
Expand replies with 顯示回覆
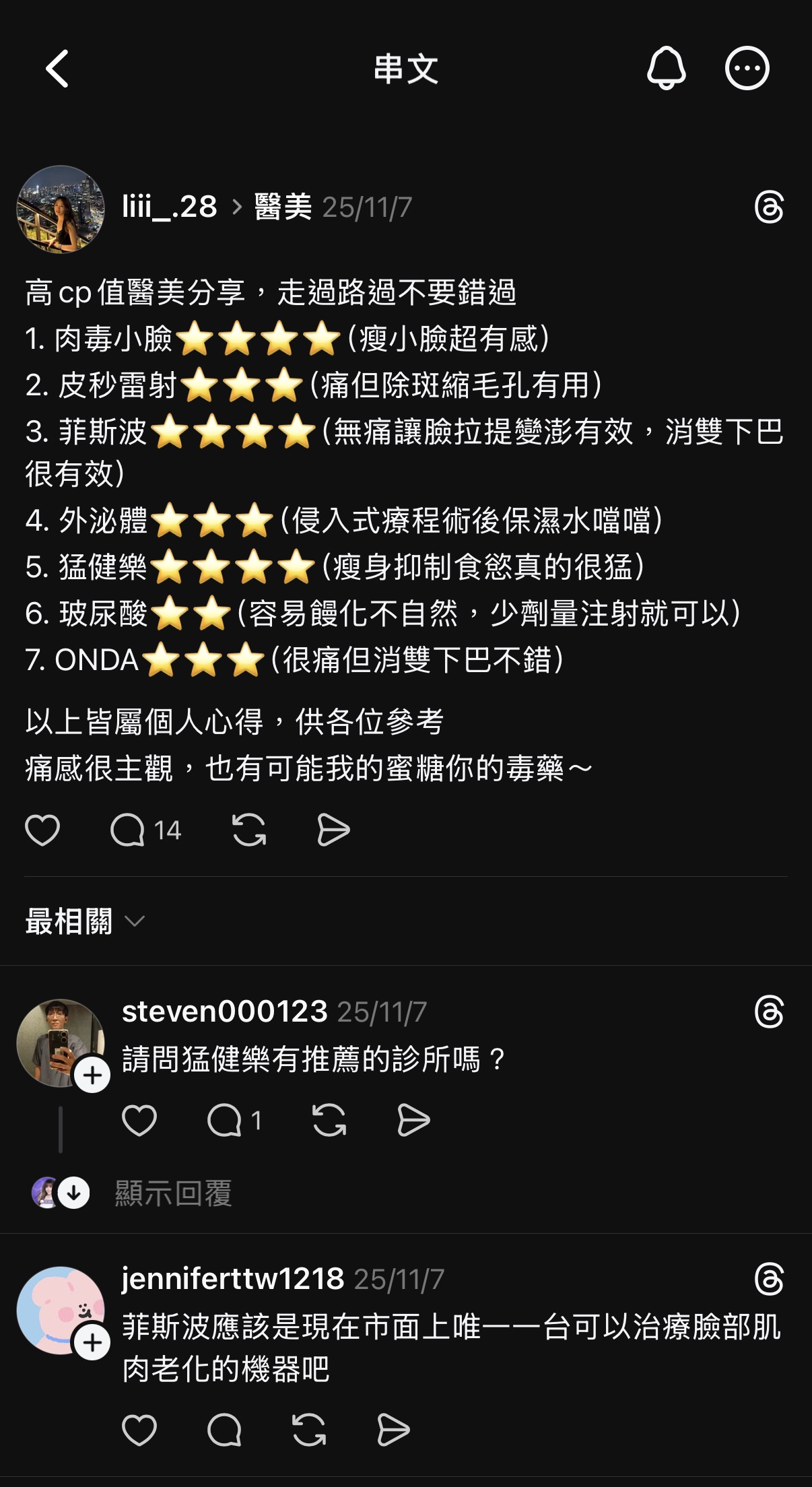(x=173, y=1193)
